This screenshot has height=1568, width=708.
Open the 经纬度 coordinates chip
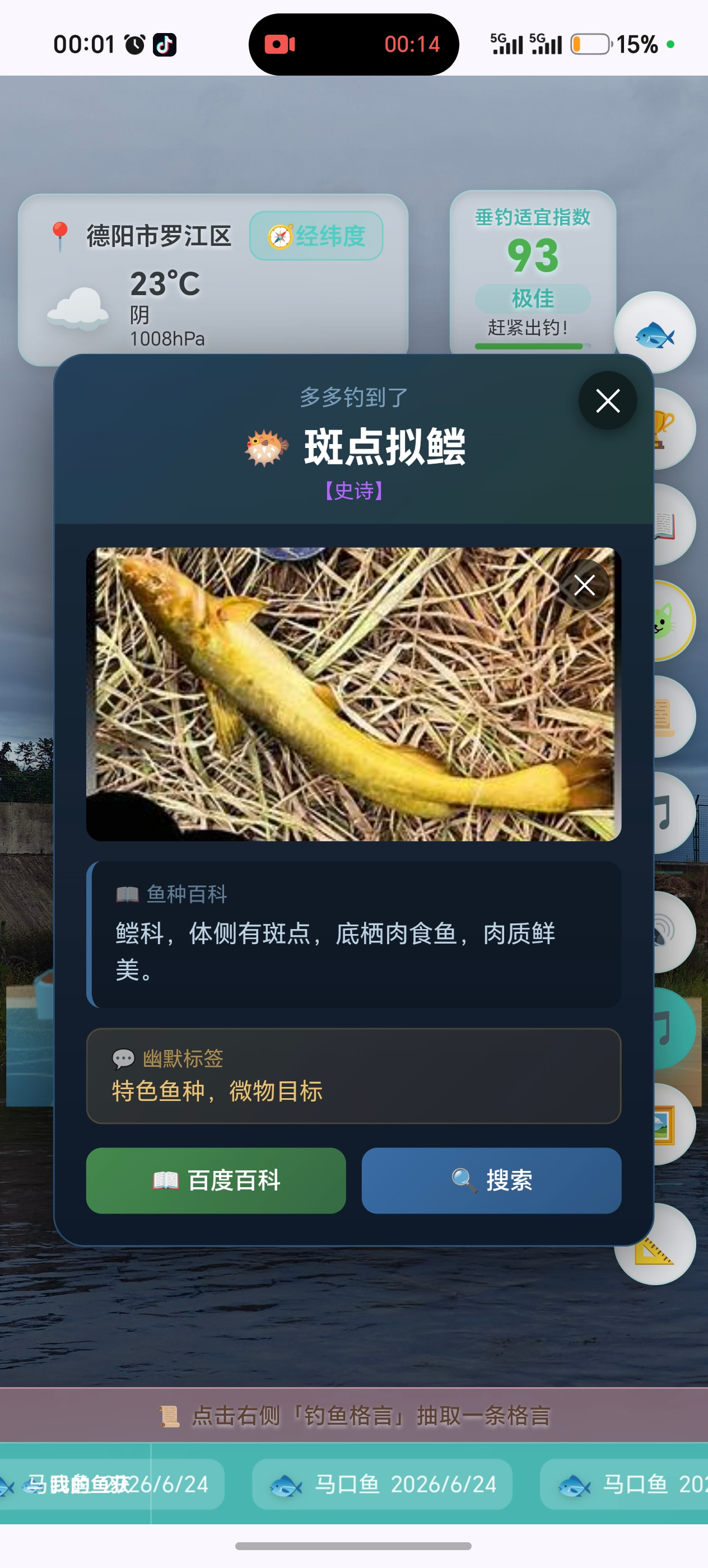[x=316, y=236]
